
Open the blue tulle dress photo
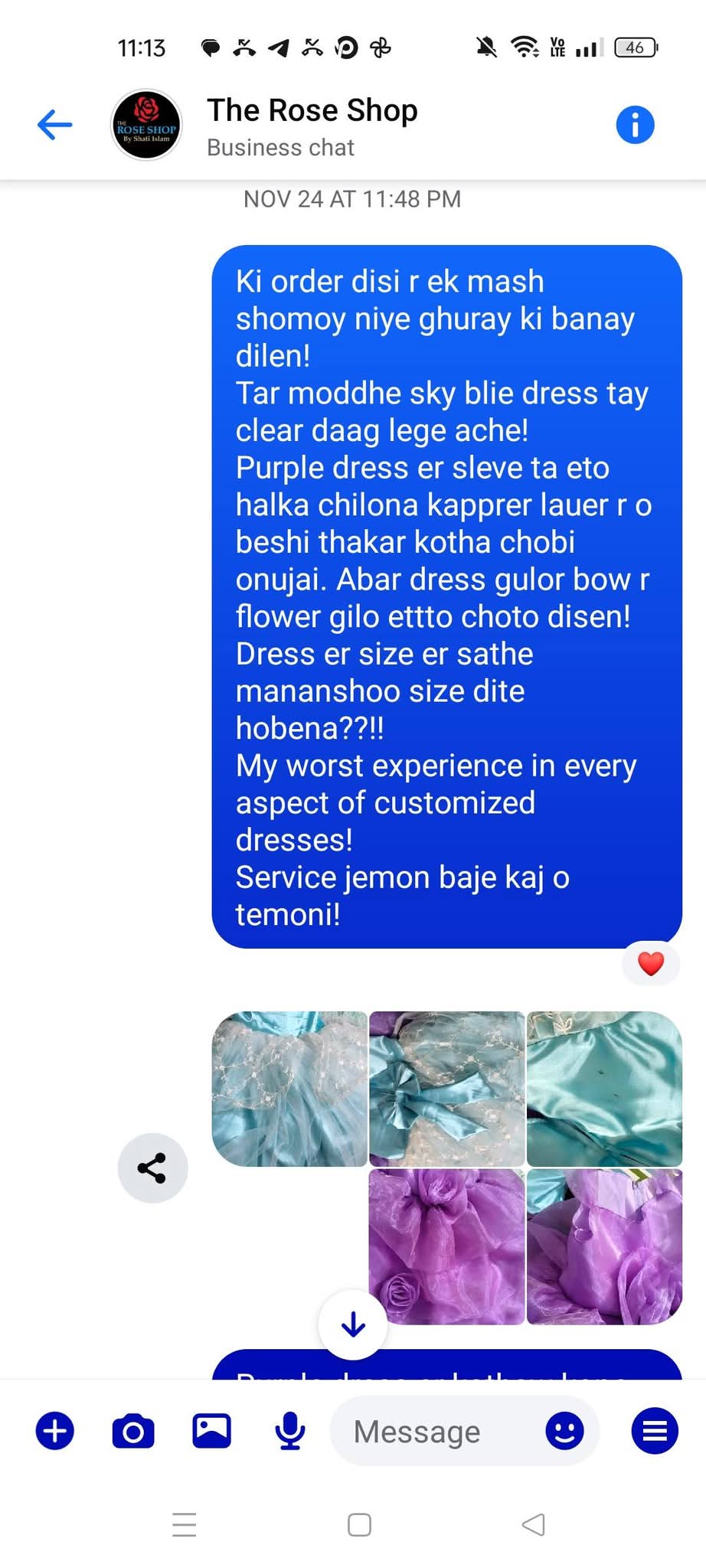[x=289, y=1089]
